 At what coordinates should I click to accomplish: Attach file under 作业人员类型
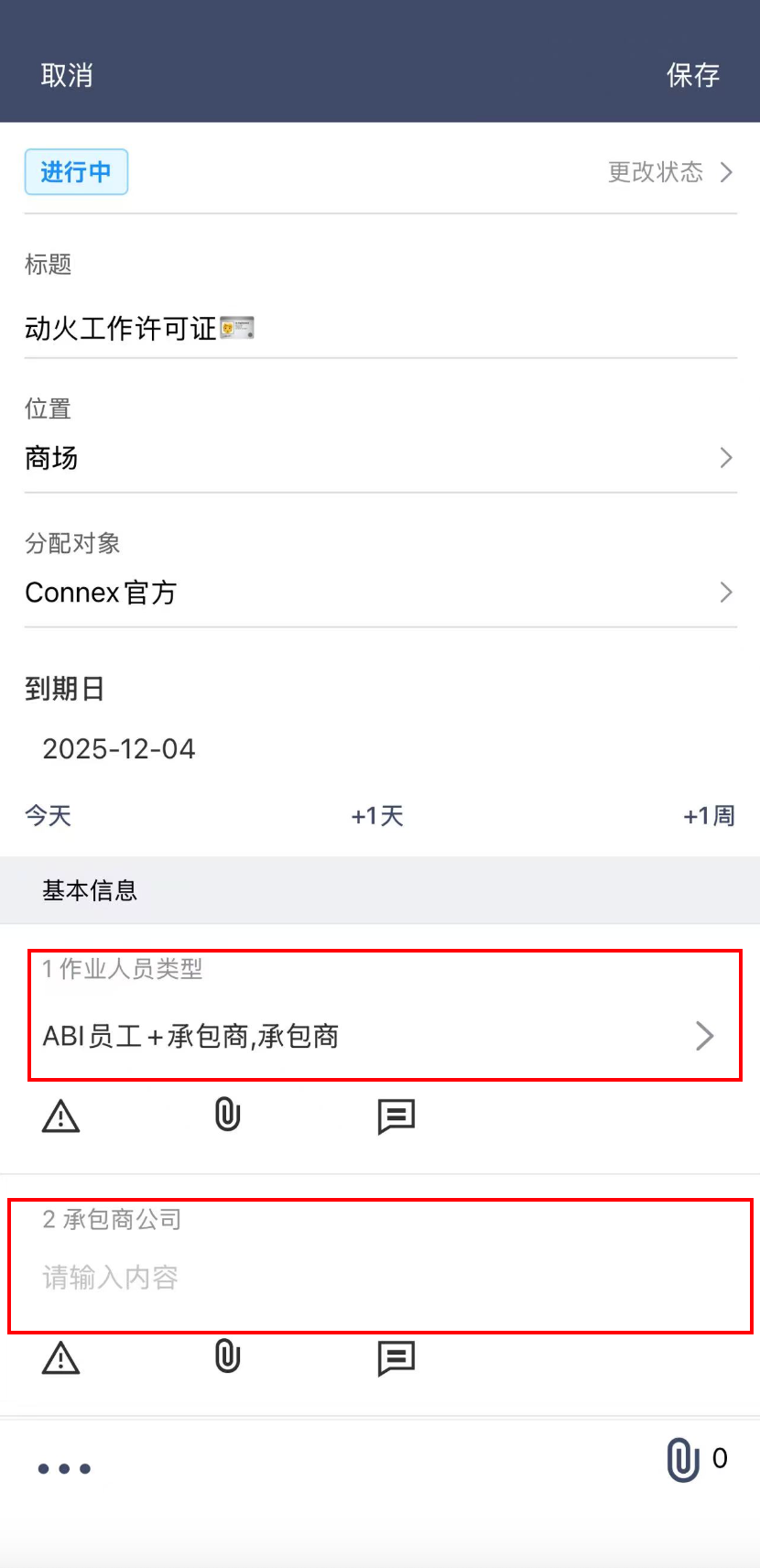pos(227,1116)
